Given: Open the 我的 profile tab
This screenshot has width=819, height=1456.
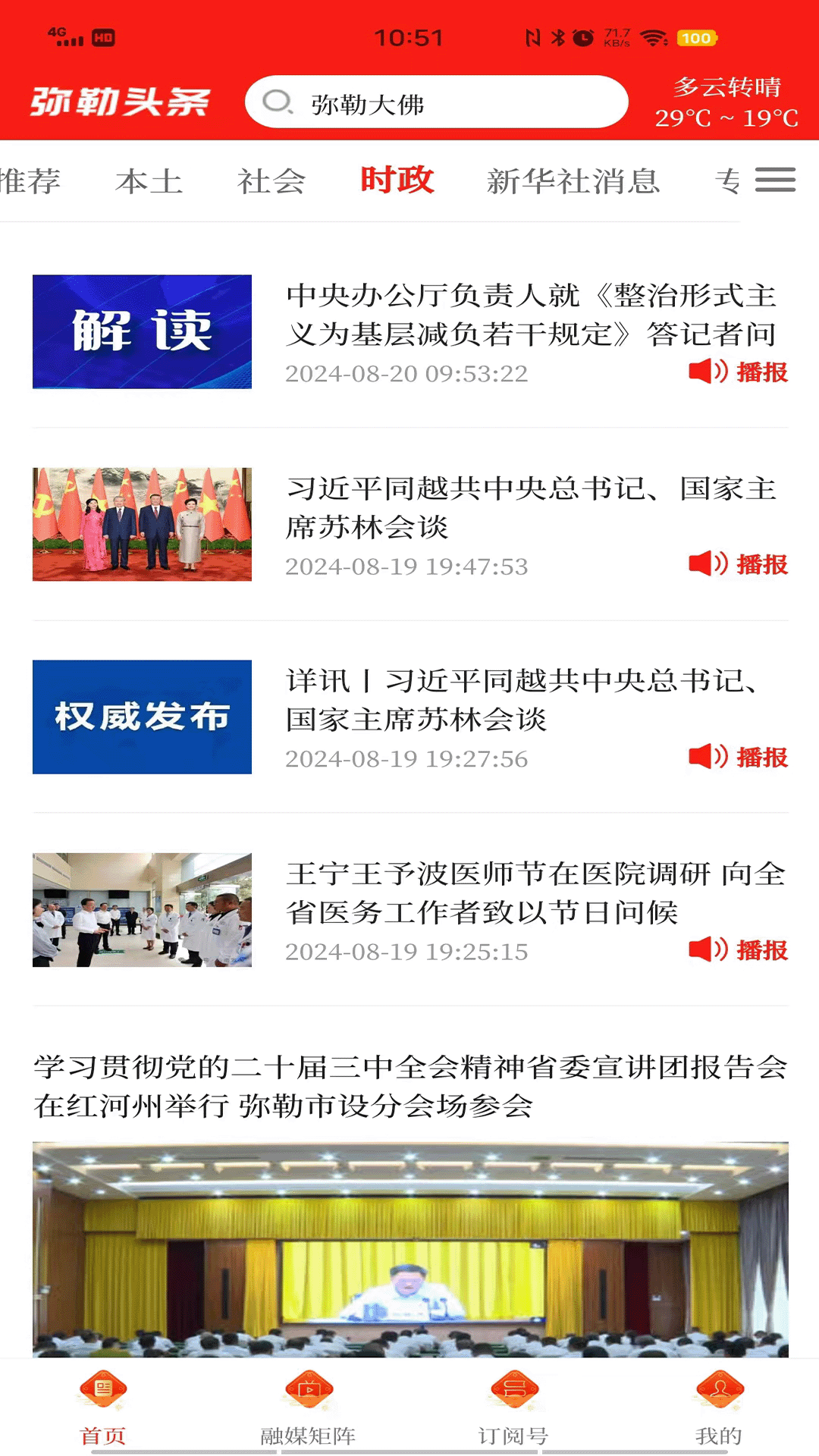Looking at the screenshot, I should 718,1407.
